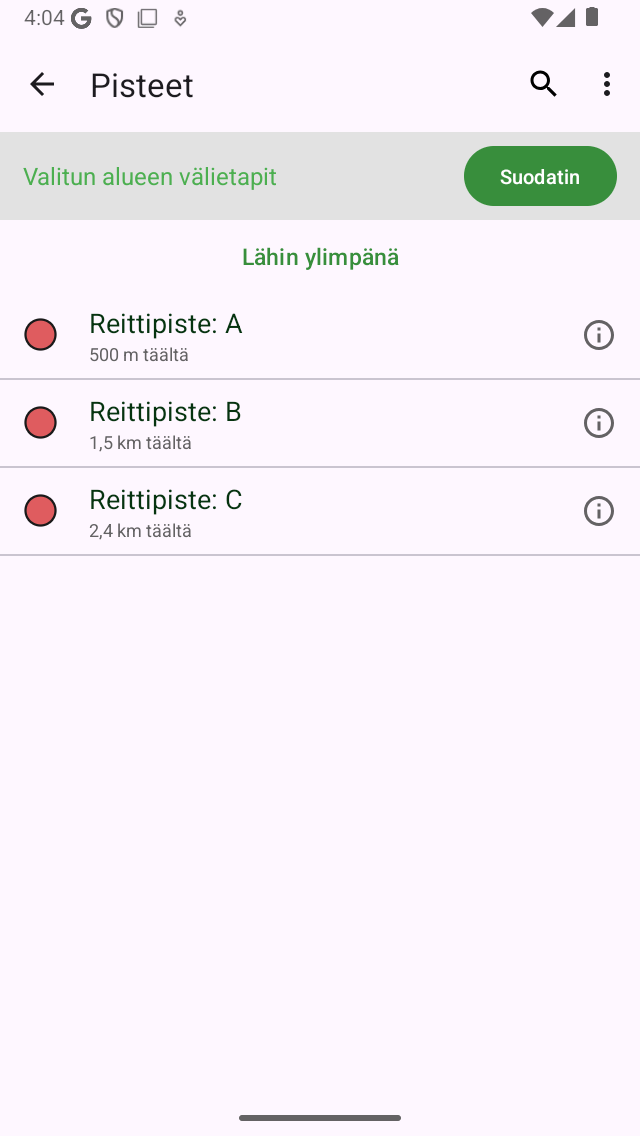Show info for Reittipiste: B
Screen dimensions: 640x1136
[x=599, y=423]
